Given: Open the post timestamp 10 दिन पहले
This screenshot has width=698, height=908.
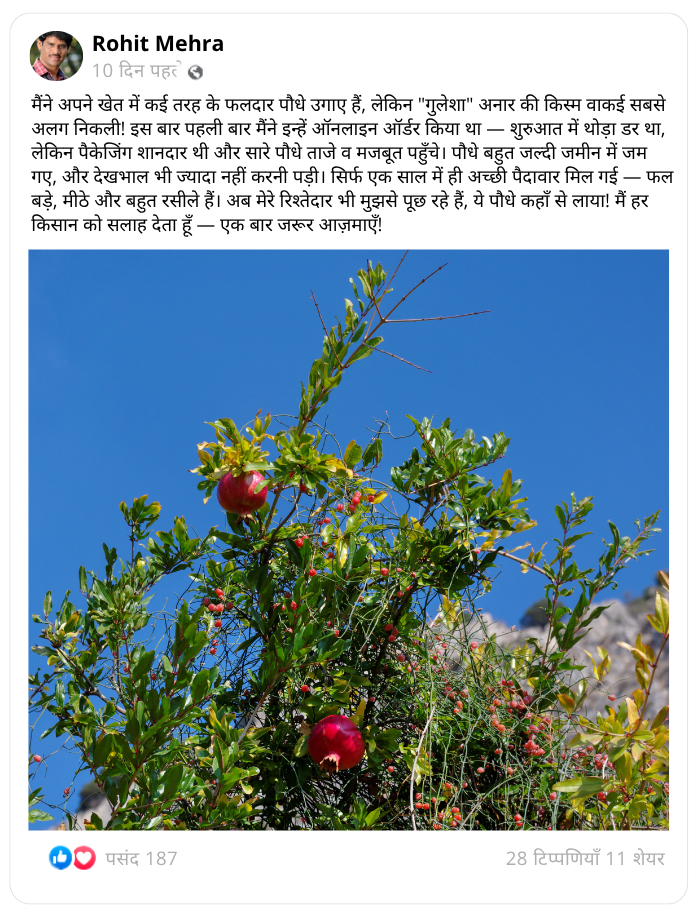Looking at the screenshot, I should coord(136,71).
